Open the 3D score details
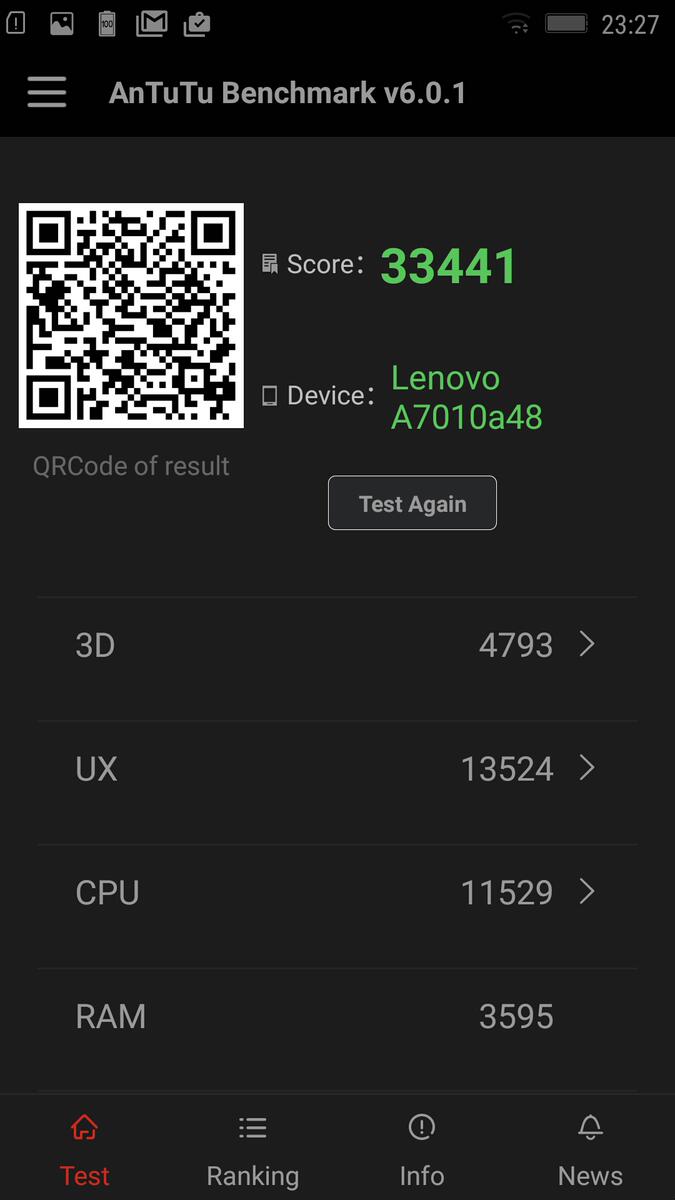Image resolution: width=675 pixels, height=1200 pixels. click(337, 646)
